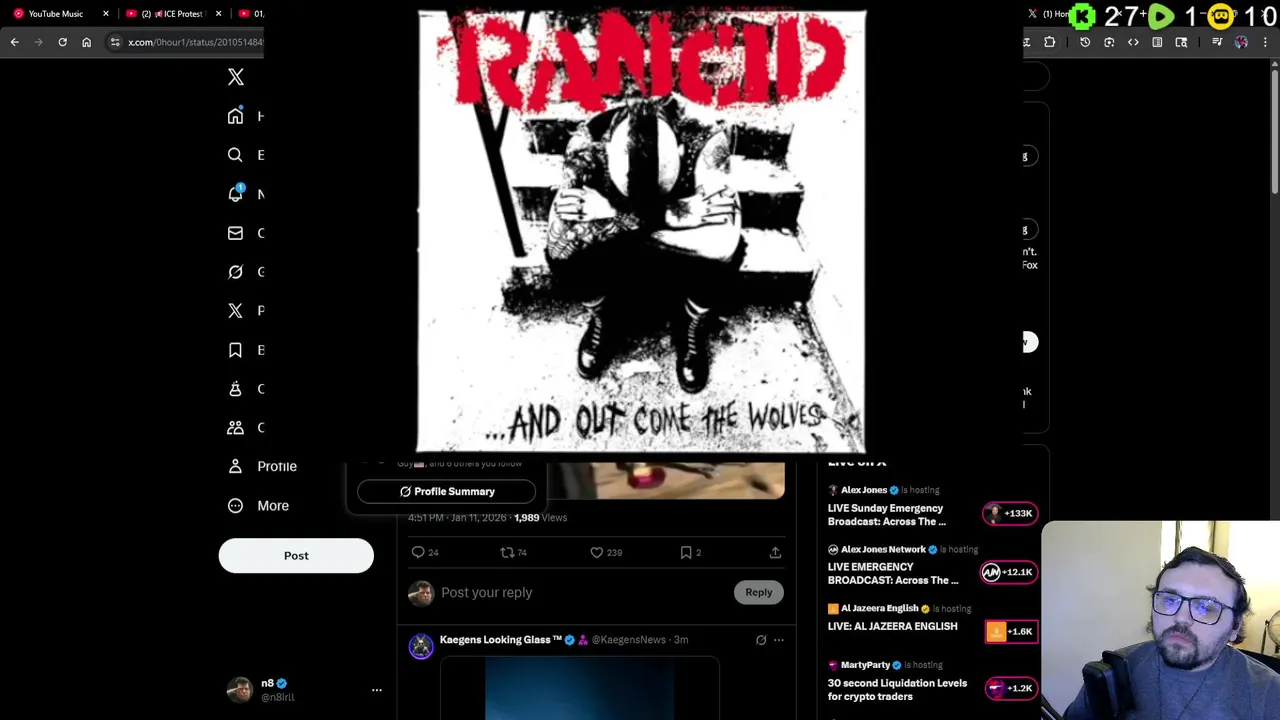Like the post with 239 likes
1280x720 pixels.
[x=597, y=552]
